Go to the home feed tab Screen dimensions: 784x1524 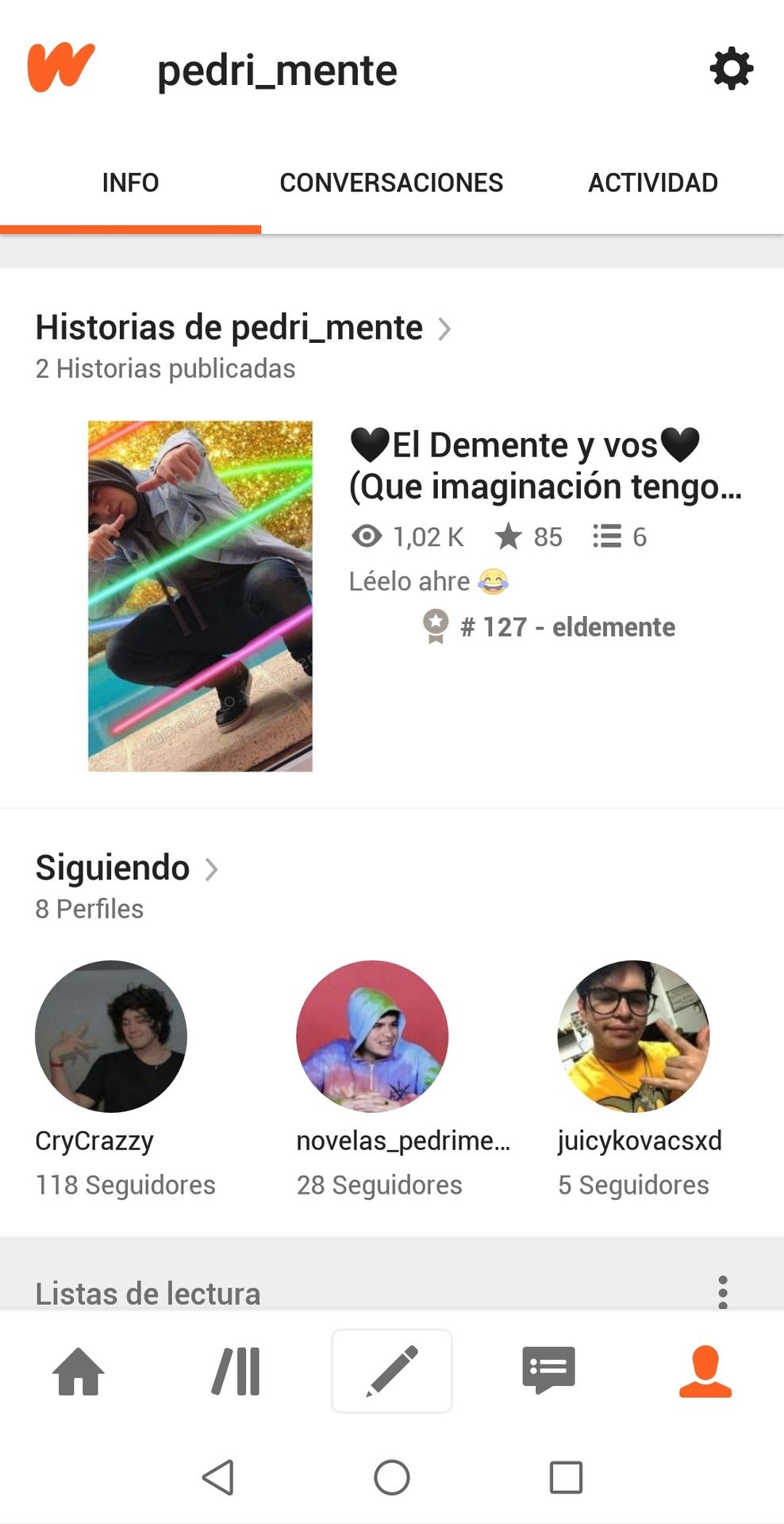click(x=79, y=1371)
